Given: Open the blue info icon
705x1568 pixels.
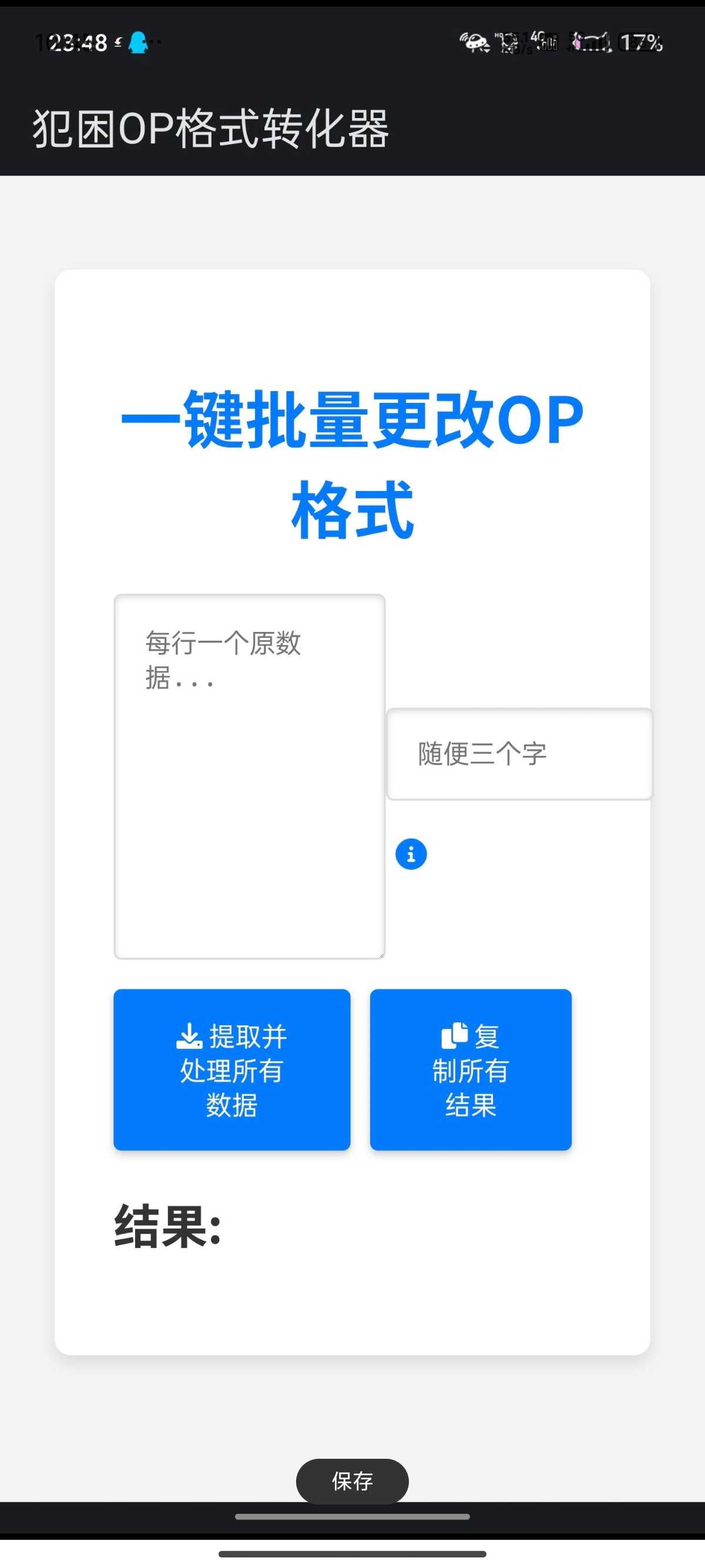Looking at the screenshot, I should pyautogui.click(x=411, y=854).
